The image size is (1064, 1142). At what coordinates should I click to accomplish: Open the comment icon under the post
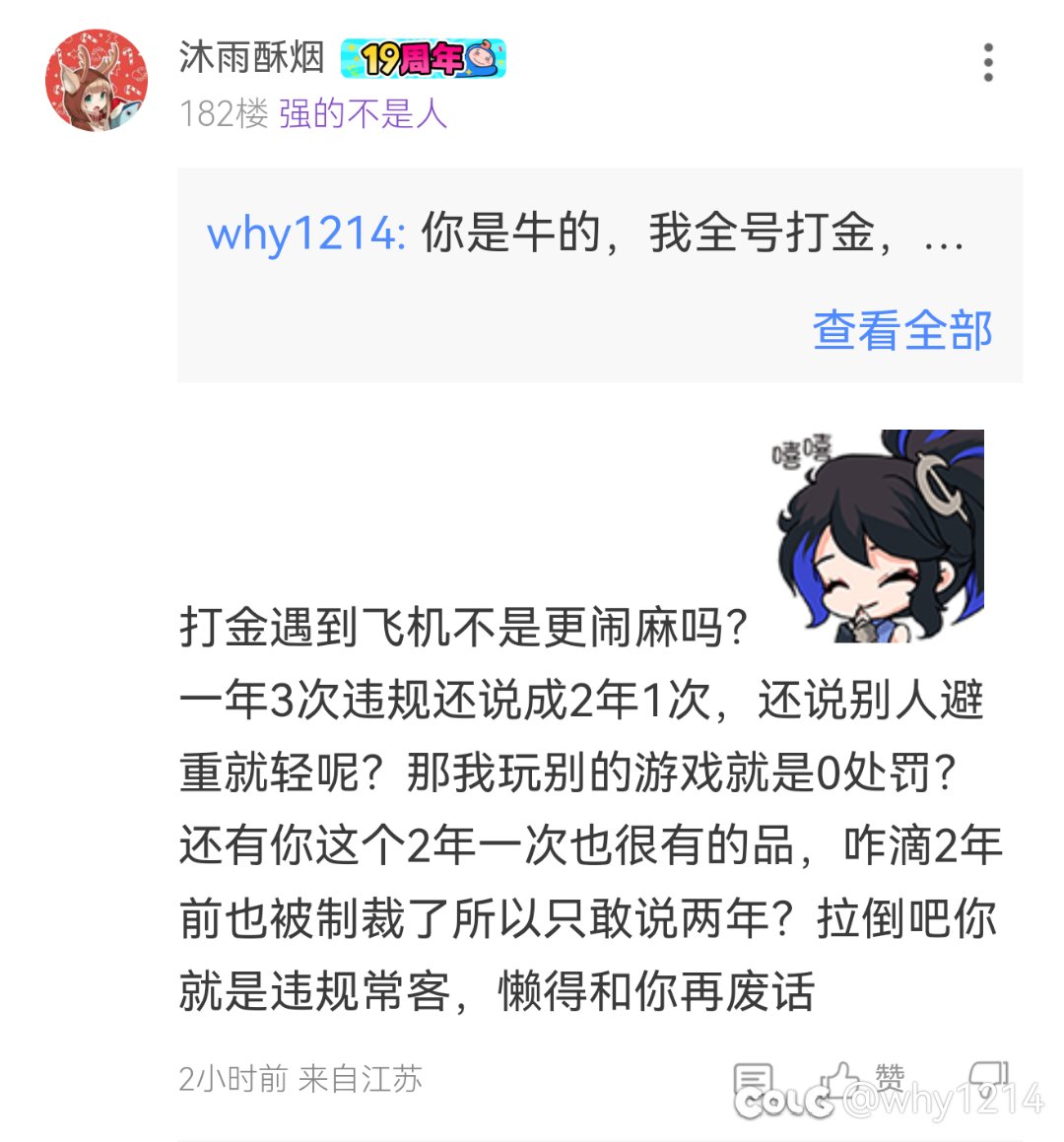754,1081
